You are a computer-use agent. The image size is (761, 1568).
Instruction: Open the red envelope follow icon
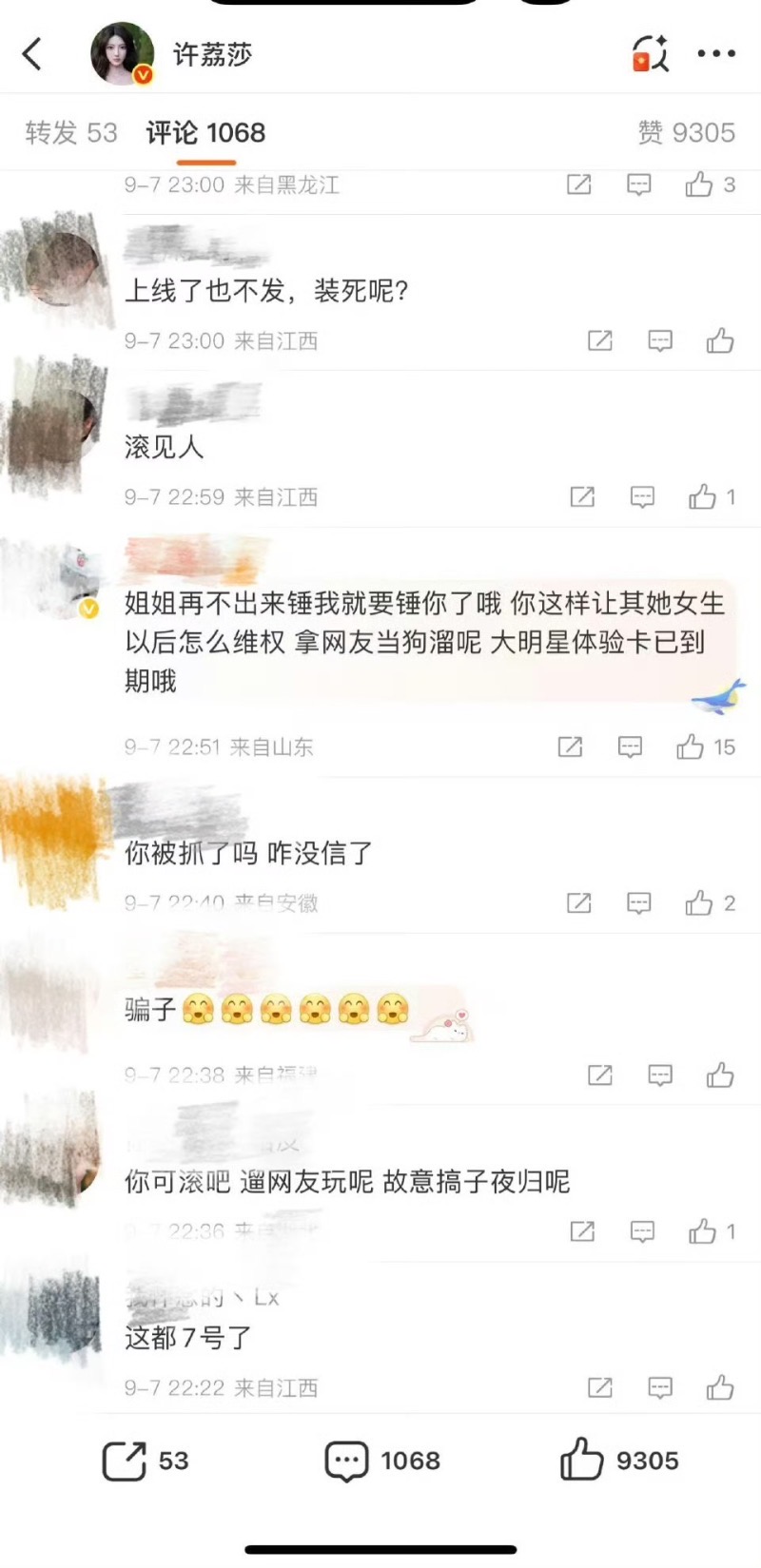pos(650,54)
